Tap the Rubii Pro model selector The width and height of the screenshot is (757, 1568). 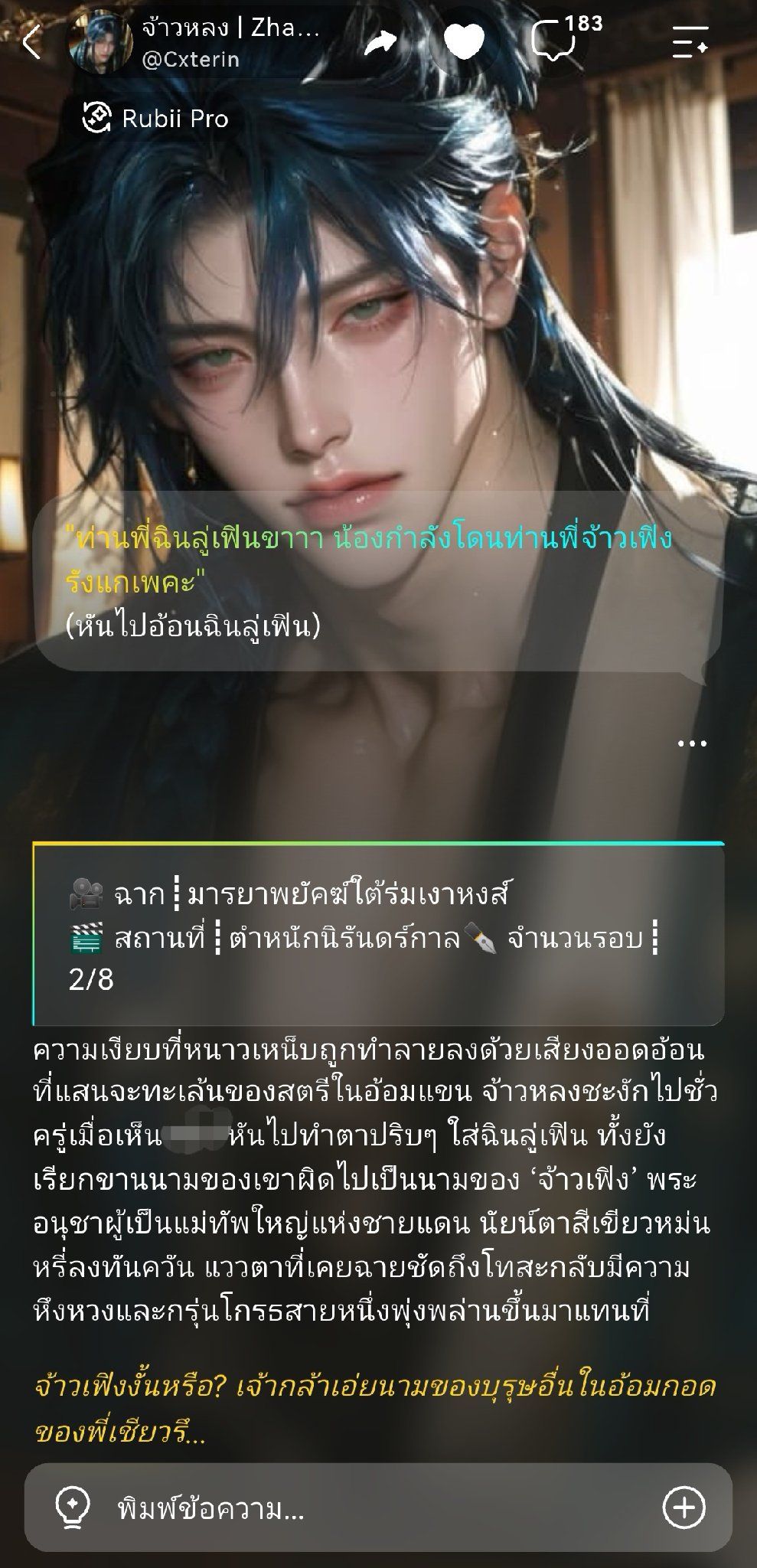coord(156,119)
